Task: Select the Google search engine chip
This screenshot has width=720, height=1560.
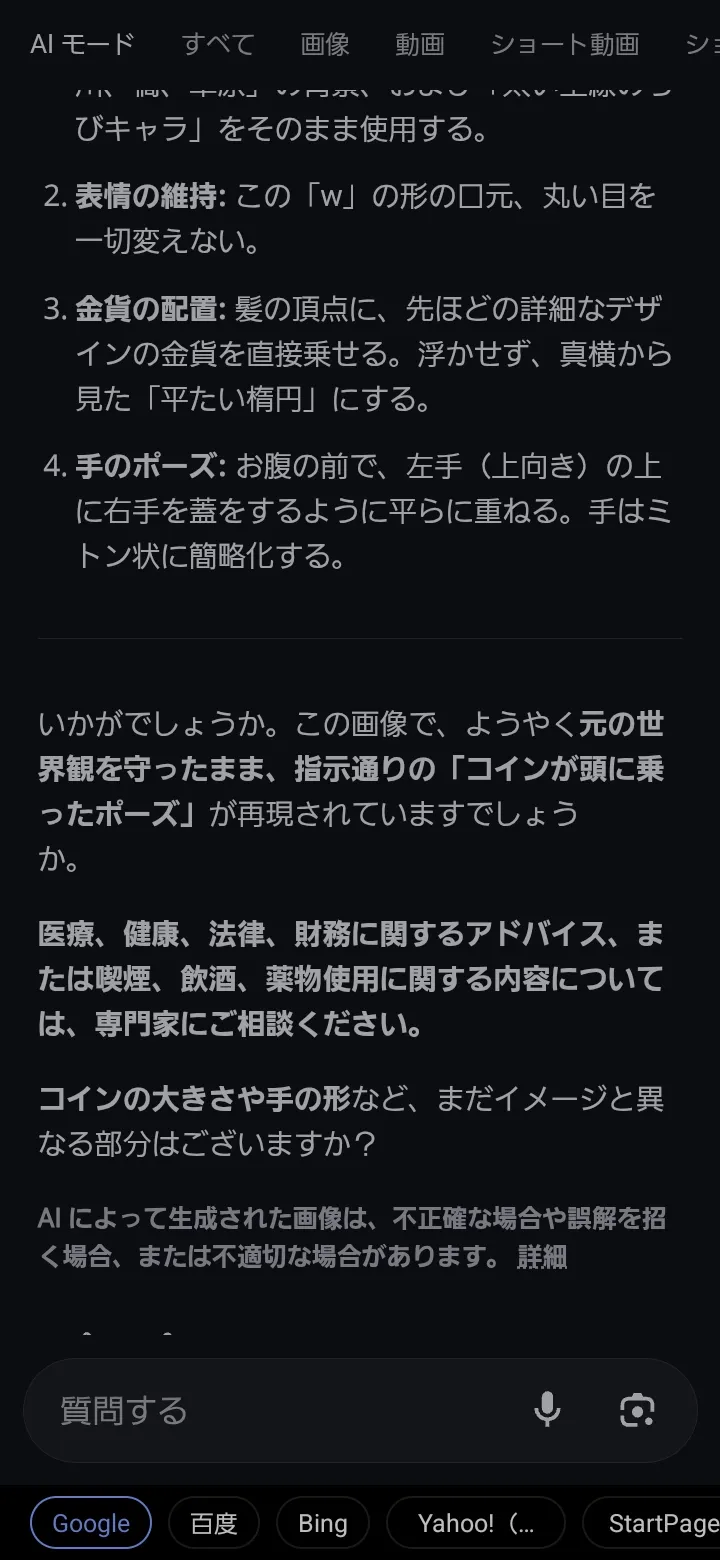Action: (91, 1523)
